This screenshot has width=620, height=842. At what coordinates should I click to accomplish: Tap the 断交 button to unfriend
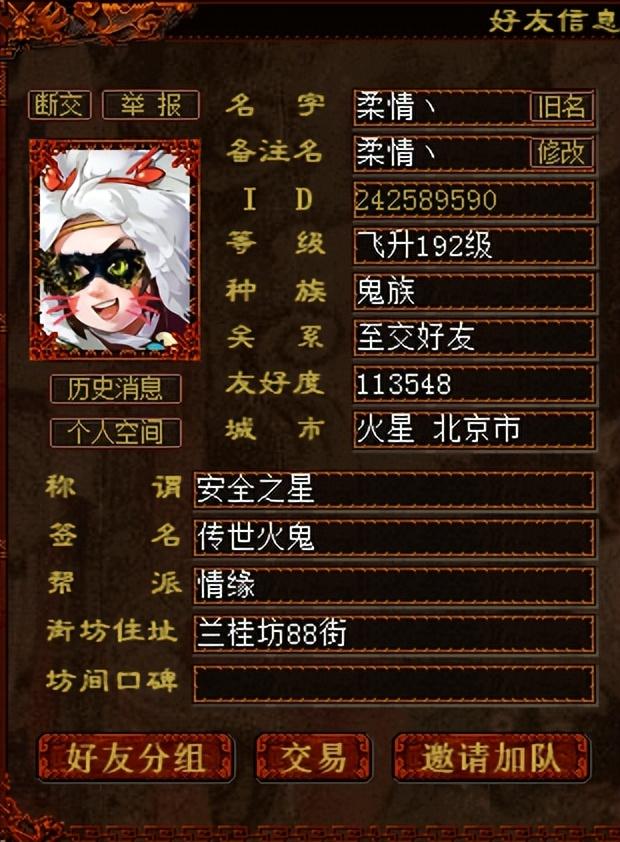pyautogui.click(x=61, y=105)
